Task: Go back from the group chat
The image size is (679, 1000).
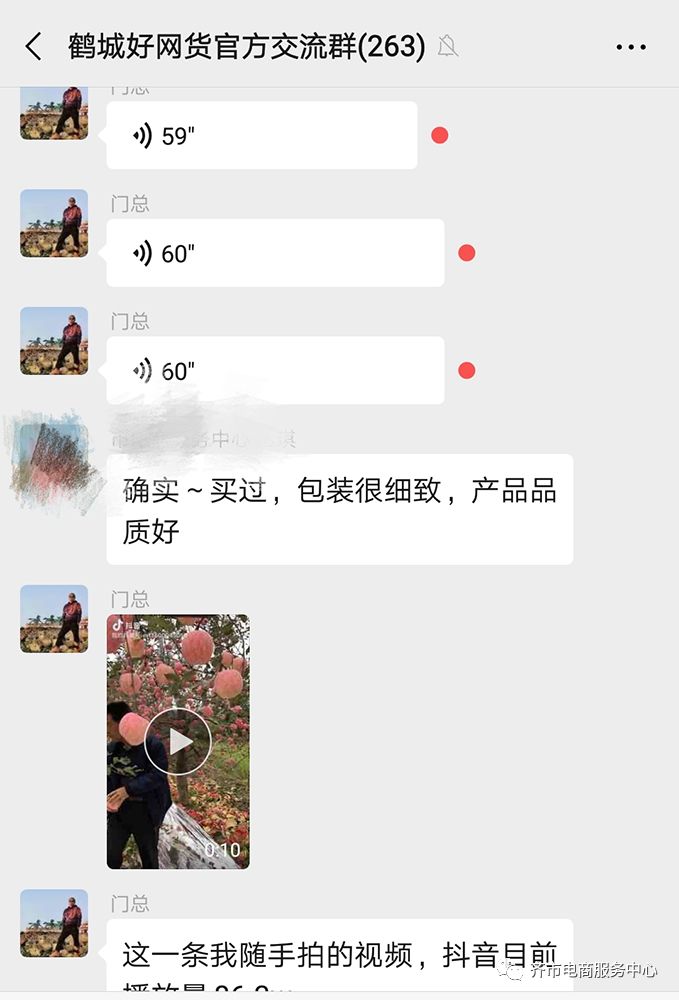Action: [x=34, y=46]
